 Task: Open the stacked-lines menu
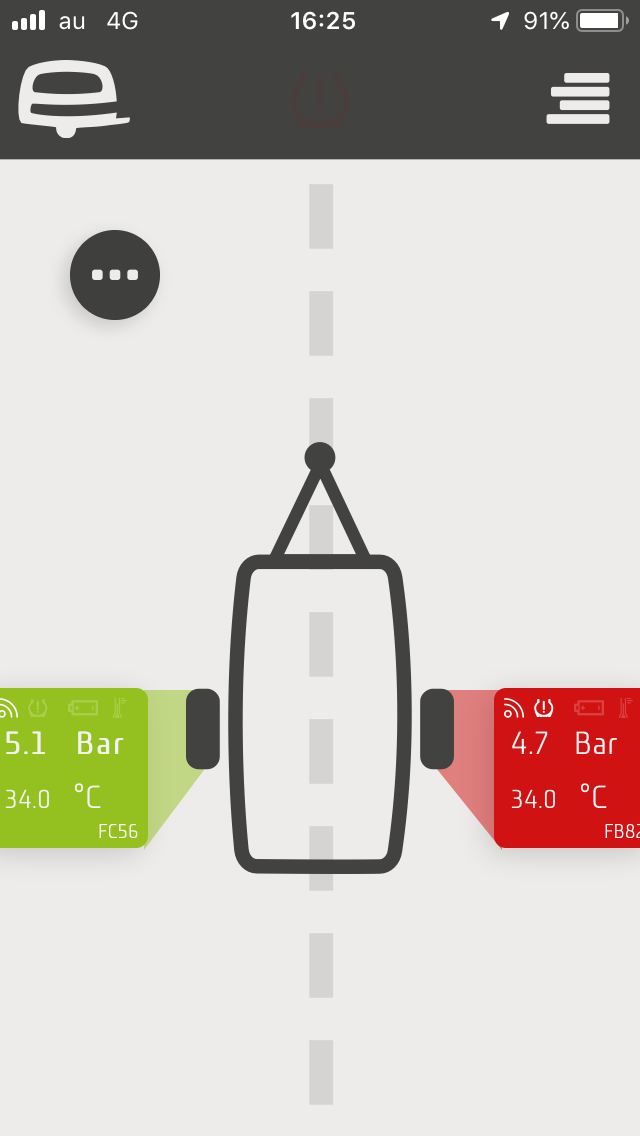pos(578,99)
